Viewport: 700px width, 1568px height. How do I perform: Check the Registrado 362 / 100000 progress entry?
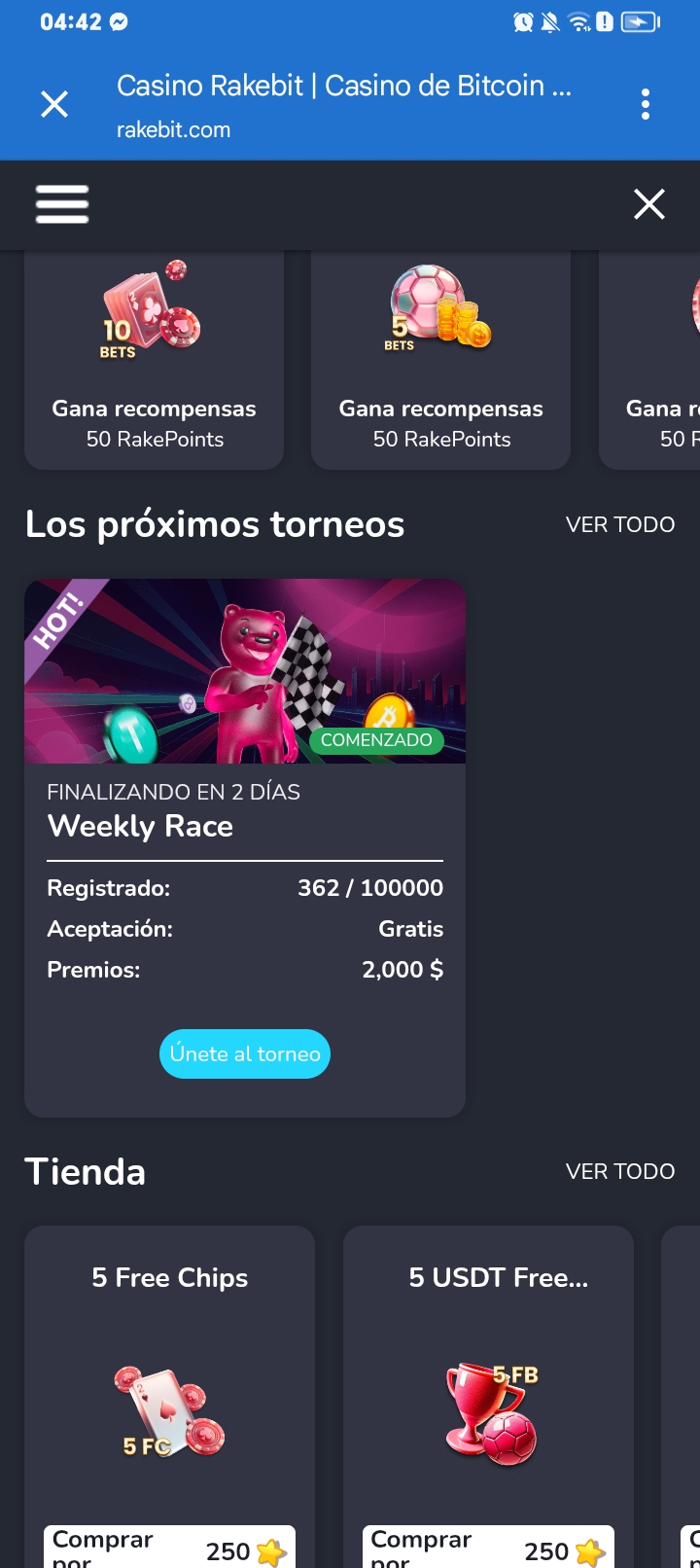pyautogui.click(x=245, y=888)
